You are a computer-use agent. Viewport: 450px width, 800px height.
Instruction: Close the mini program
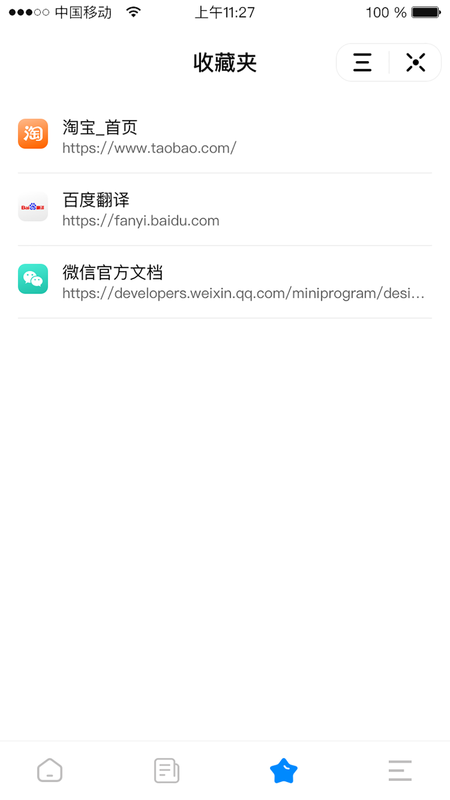coord(415,63)
